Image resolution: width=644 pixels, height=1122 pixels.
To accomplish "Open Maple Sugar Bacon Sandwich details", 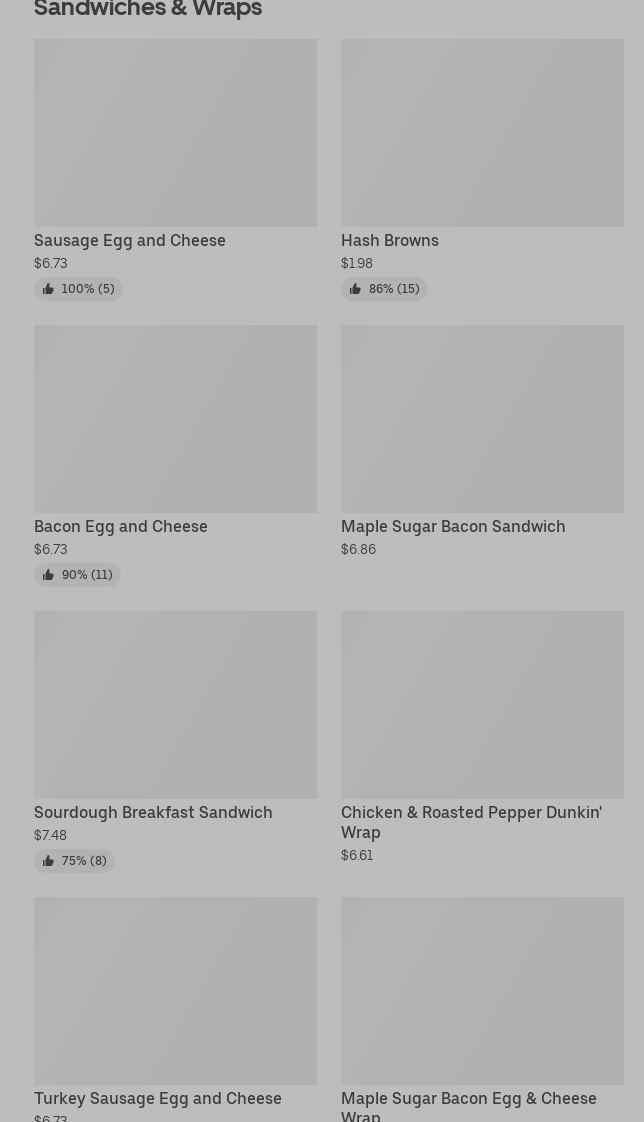I will [x=482, y=419].
